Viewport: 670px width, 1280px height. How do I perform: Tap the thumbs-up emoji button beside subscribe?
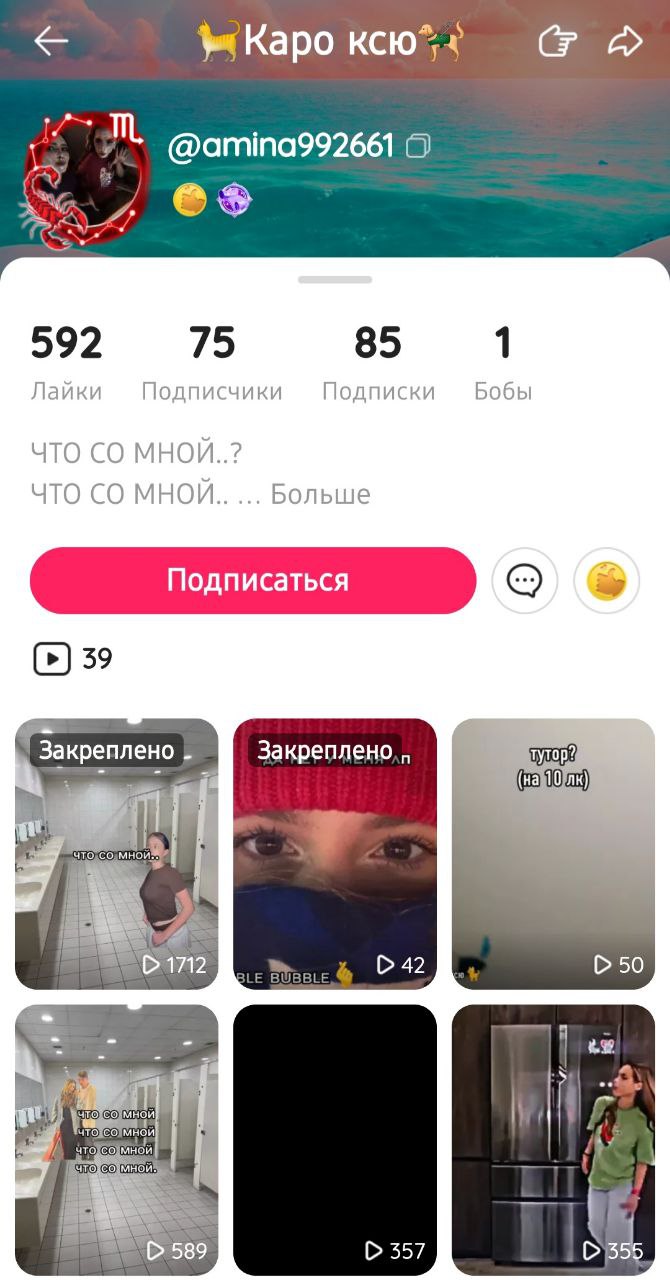coord(606,580)
